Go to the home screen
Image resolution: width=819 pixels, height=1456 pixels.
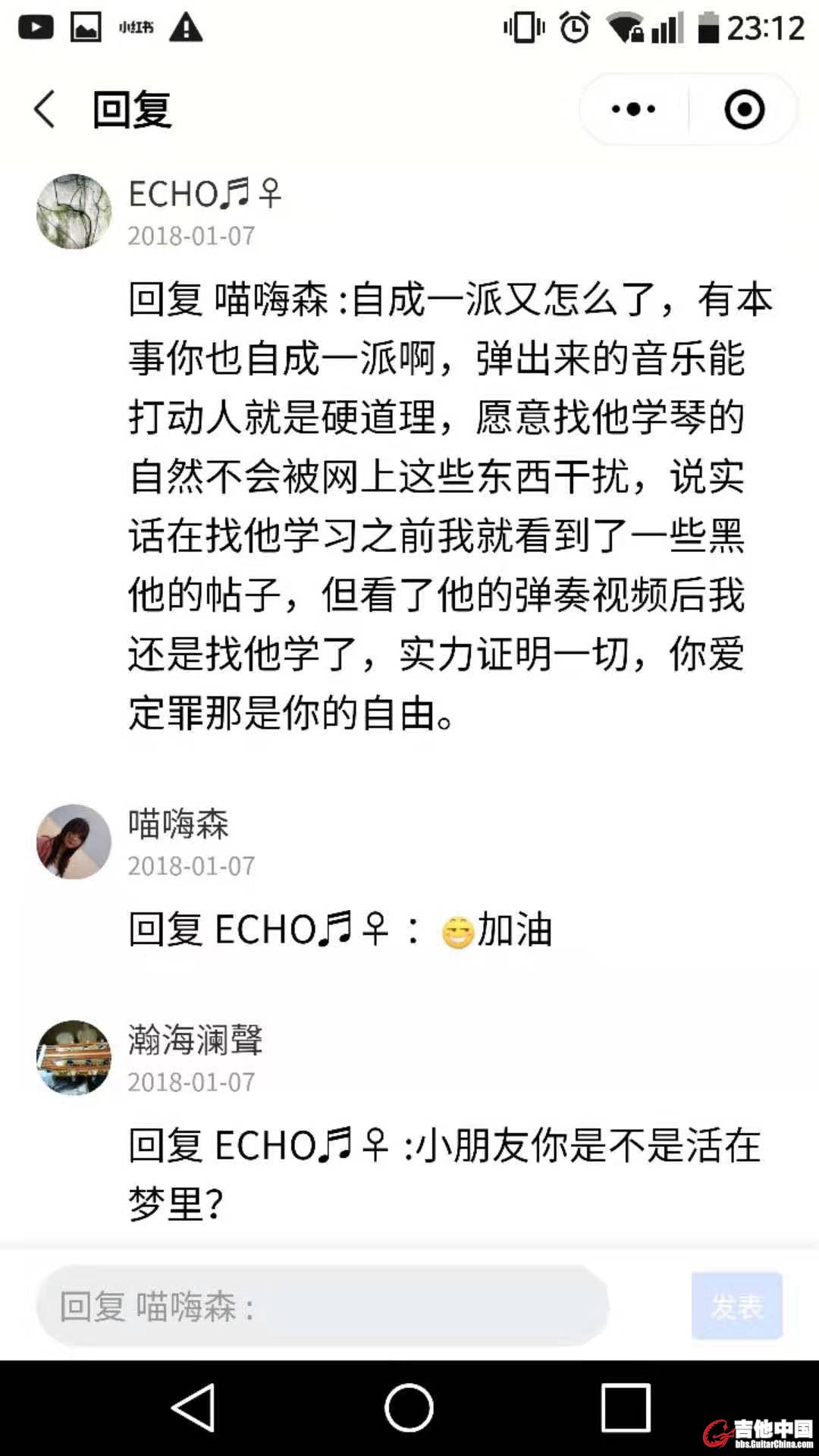coord(409,1408)
